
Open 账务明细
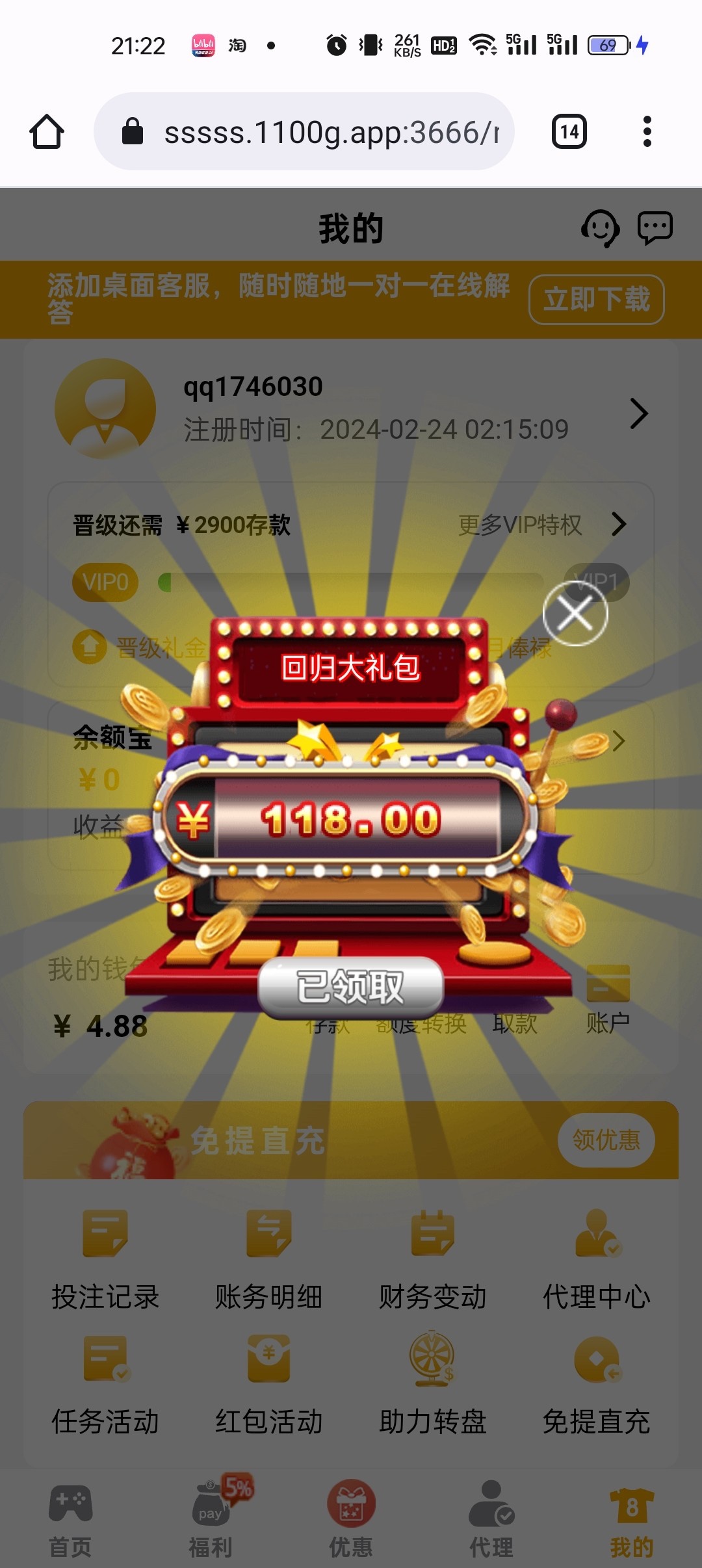(269, 1259)
